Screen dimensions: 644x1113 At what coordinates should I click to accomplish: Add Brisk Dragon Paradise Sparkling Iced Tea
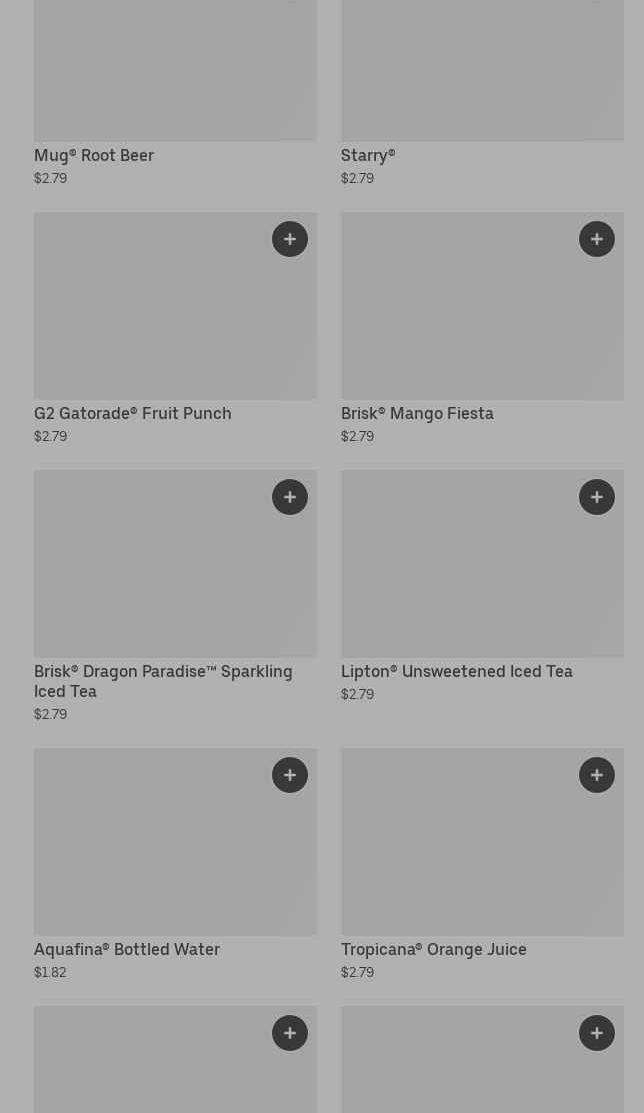pyautogui.click(x=290, y=497)
